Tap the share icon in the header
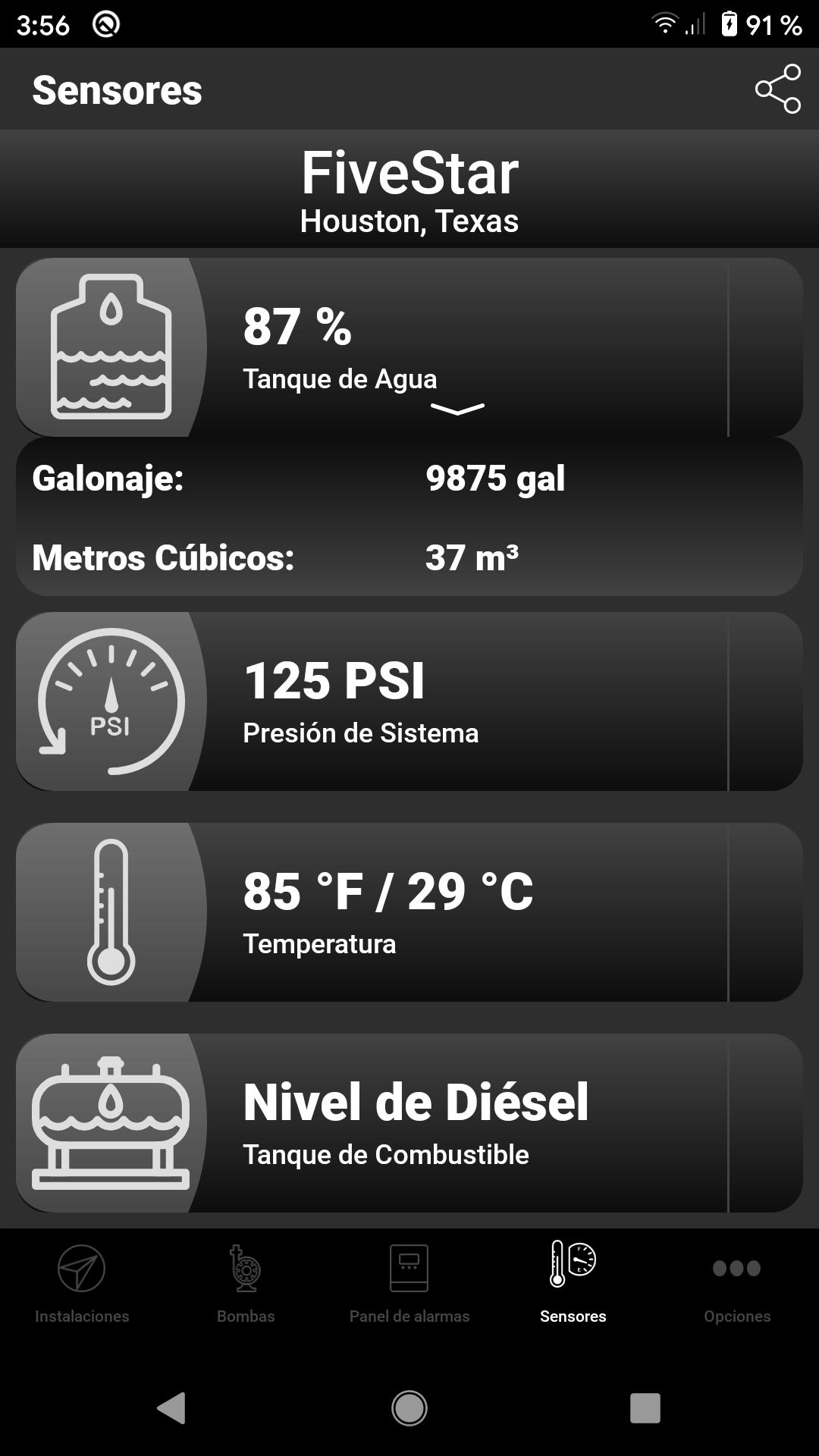This screenshot has height=1456, width=819. click(x=778, y=89)
